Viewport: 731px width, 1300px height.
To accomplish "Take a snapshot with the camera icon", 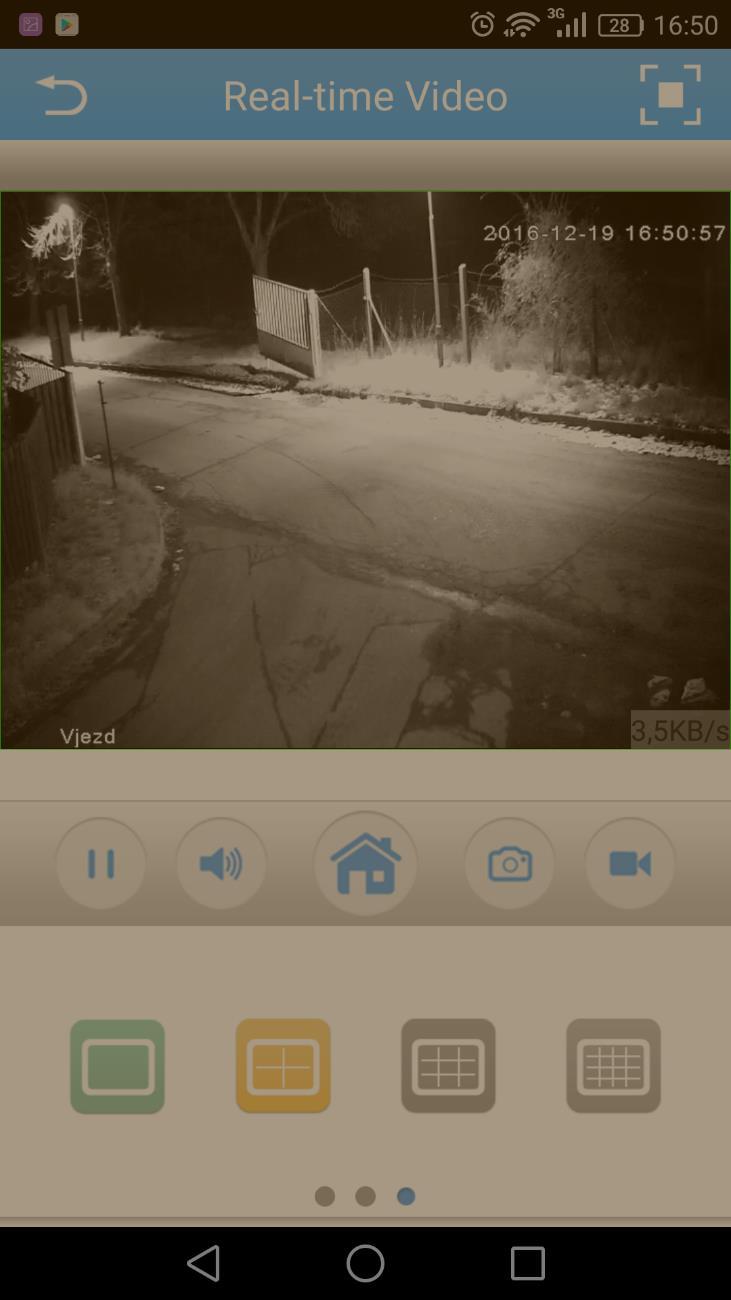I will (510, 863).
